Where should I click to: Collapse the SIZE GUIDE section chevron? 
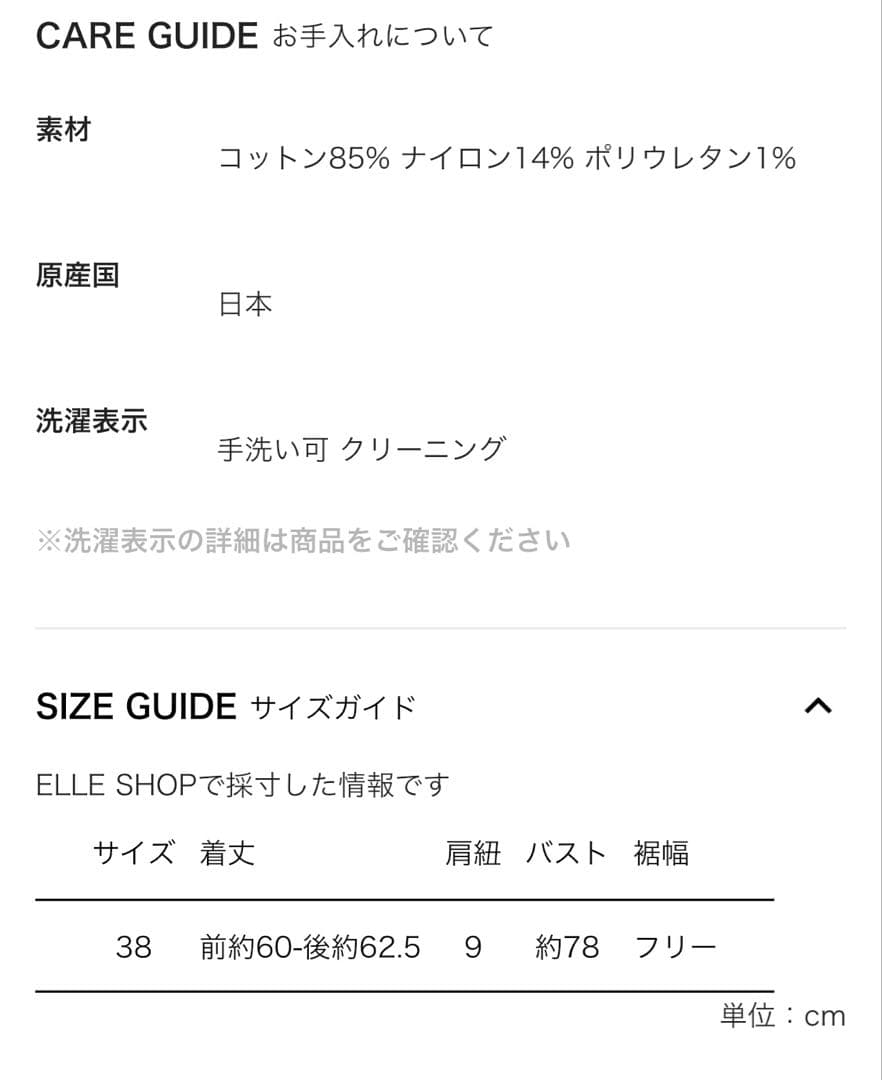819,707
